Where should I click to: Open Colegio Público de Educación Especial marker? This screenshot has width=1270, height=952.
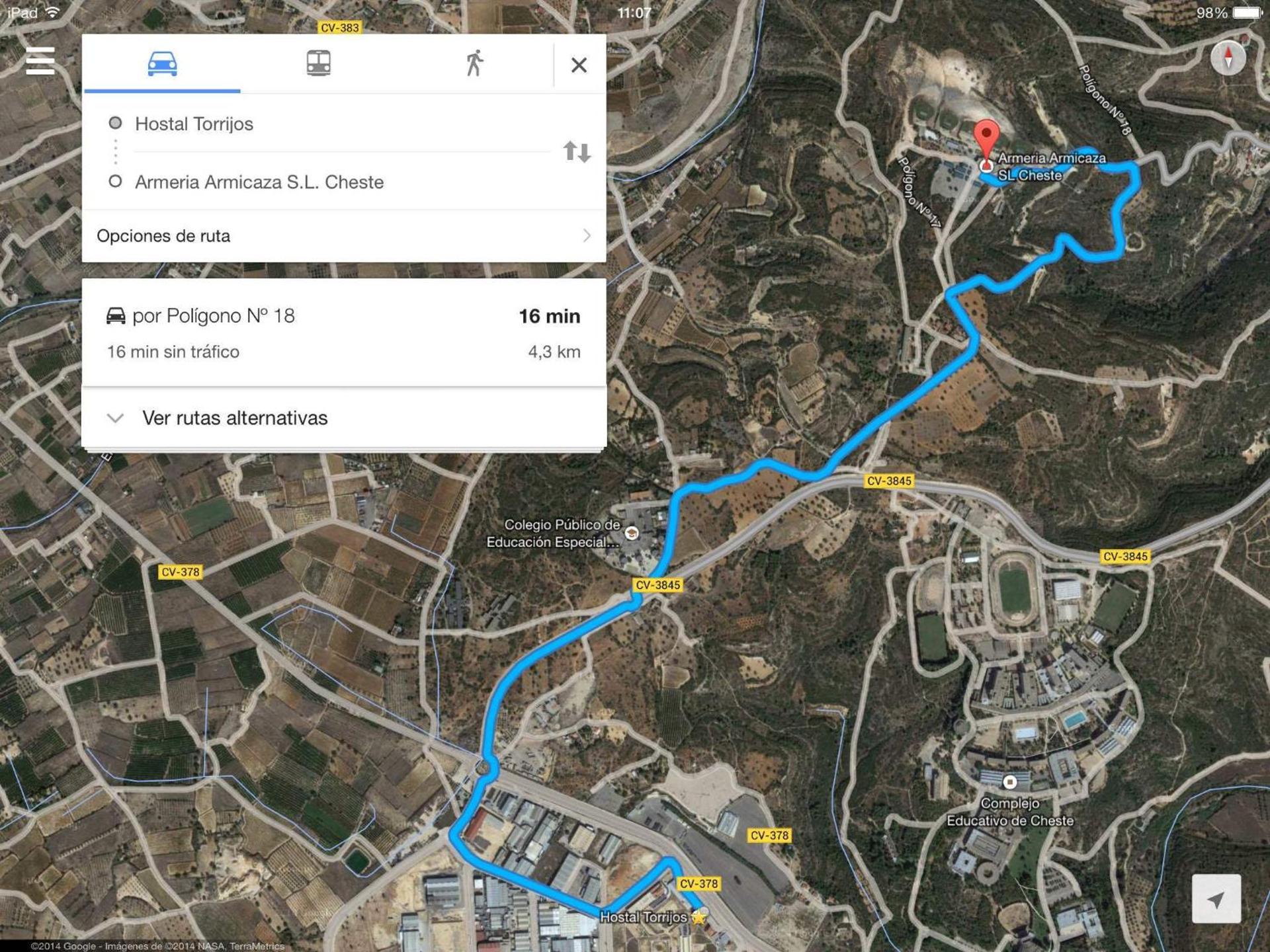[632, 533]
